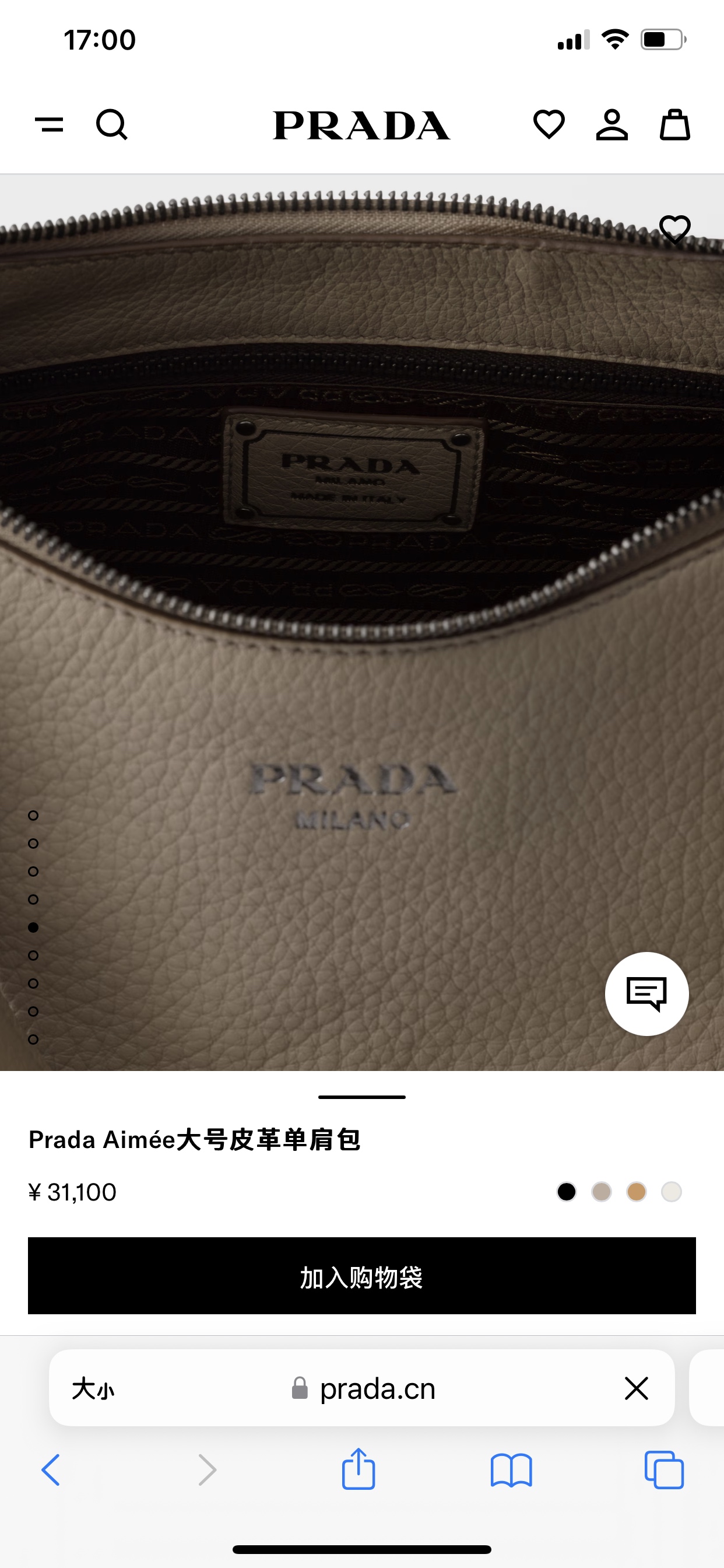Add this bag to wishlist from image

(674, 229)
